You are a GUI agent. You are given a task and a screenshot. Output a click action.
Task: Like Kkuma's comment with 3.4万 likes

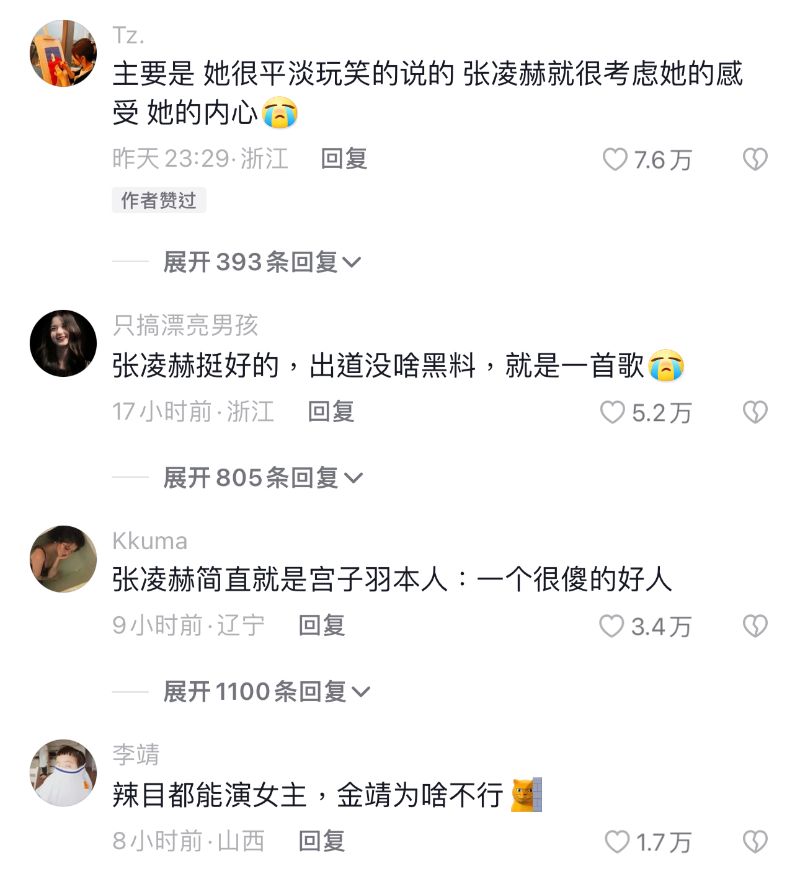pos(612,626)
